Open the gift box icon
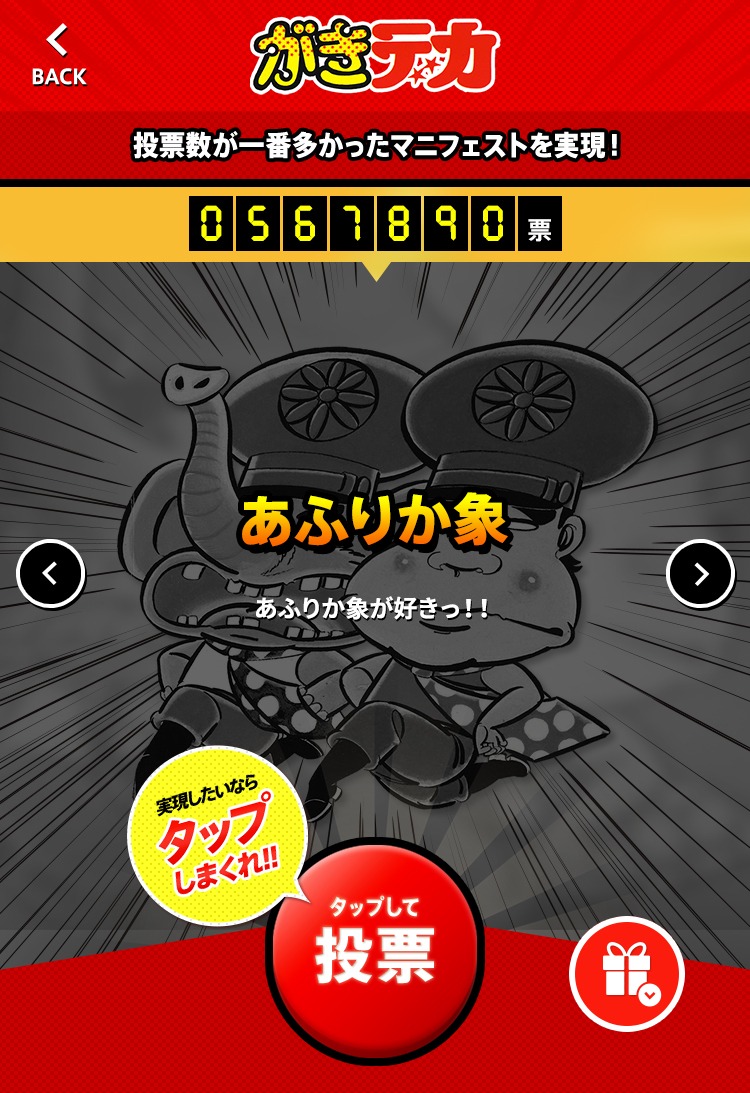This screenshot has width=750, height=1093. coord(627,973)
